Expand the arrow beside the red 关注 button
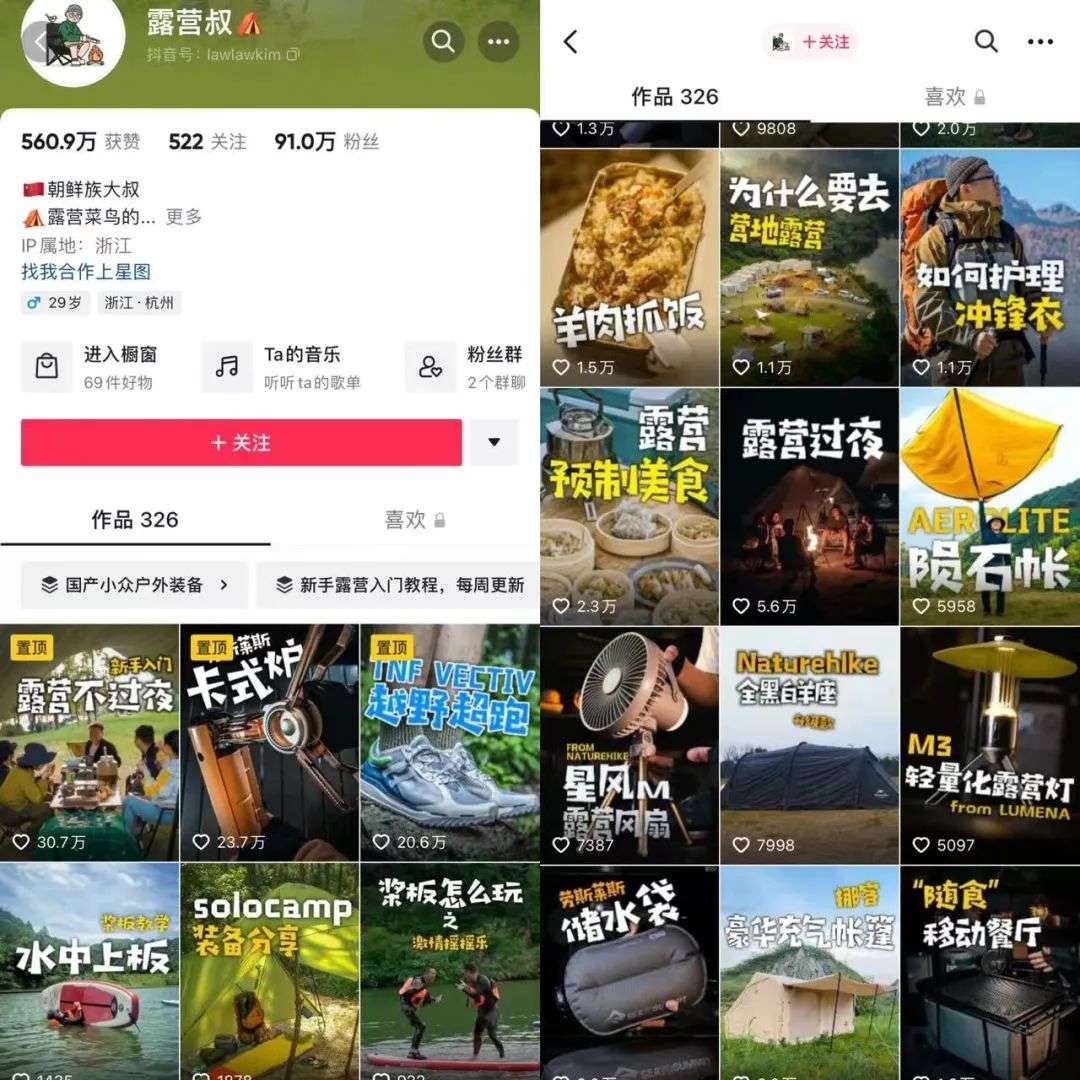The width and height of the screenshot is (1080, 1080). (x=494, y=443)
